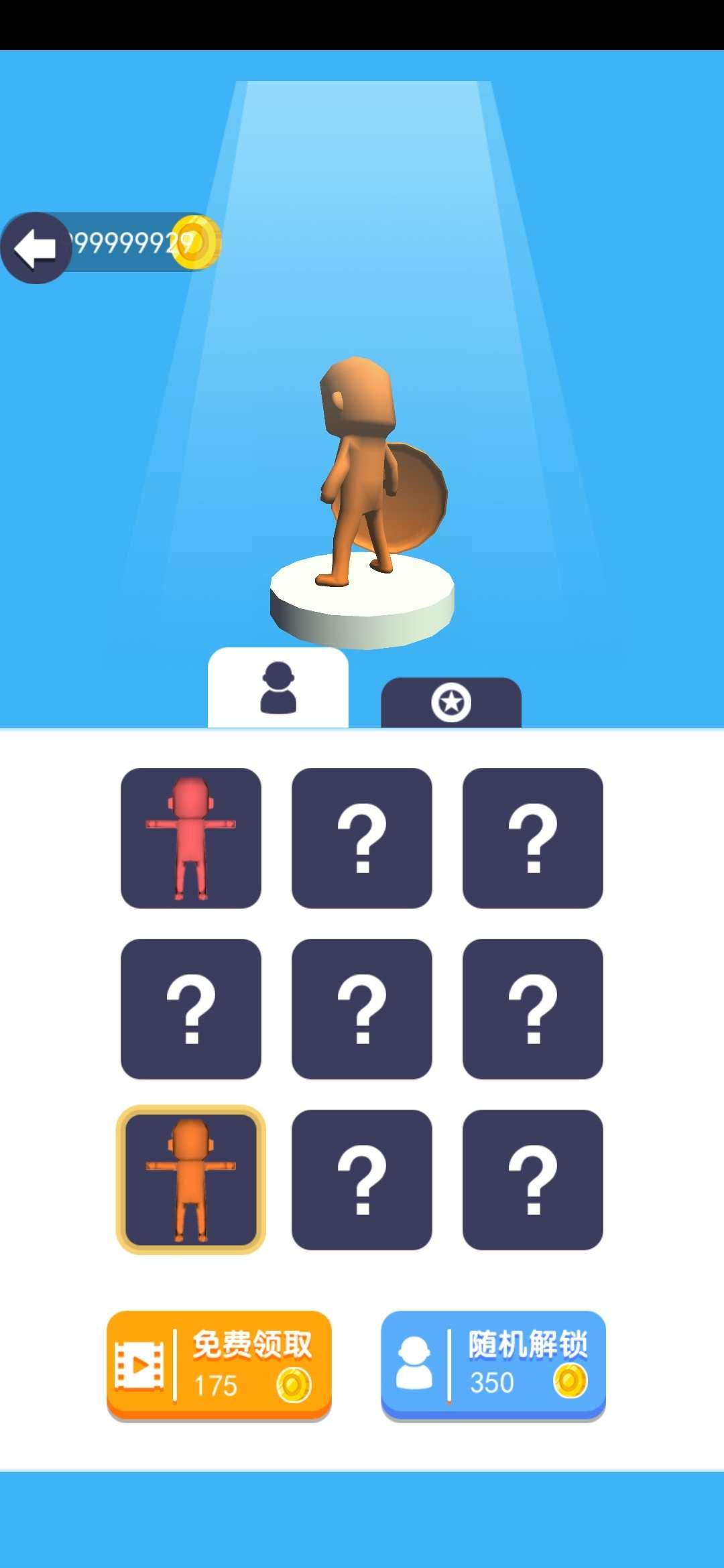The width and height of the screenshot is (724, 1568).
Task: Claim 175 free coins by watching video
Action: 219,1365
